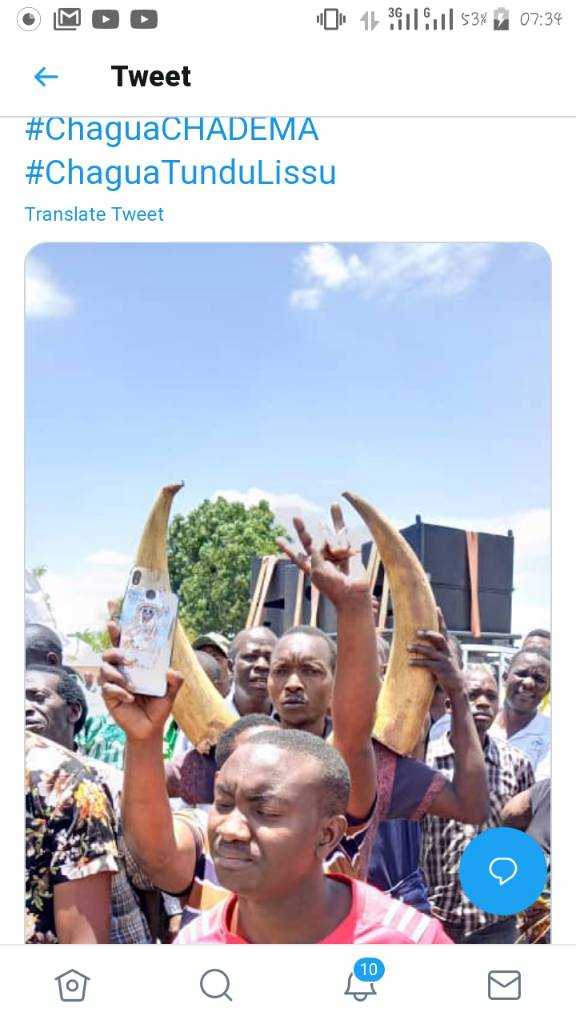Tap Translate Tweet

94,214
